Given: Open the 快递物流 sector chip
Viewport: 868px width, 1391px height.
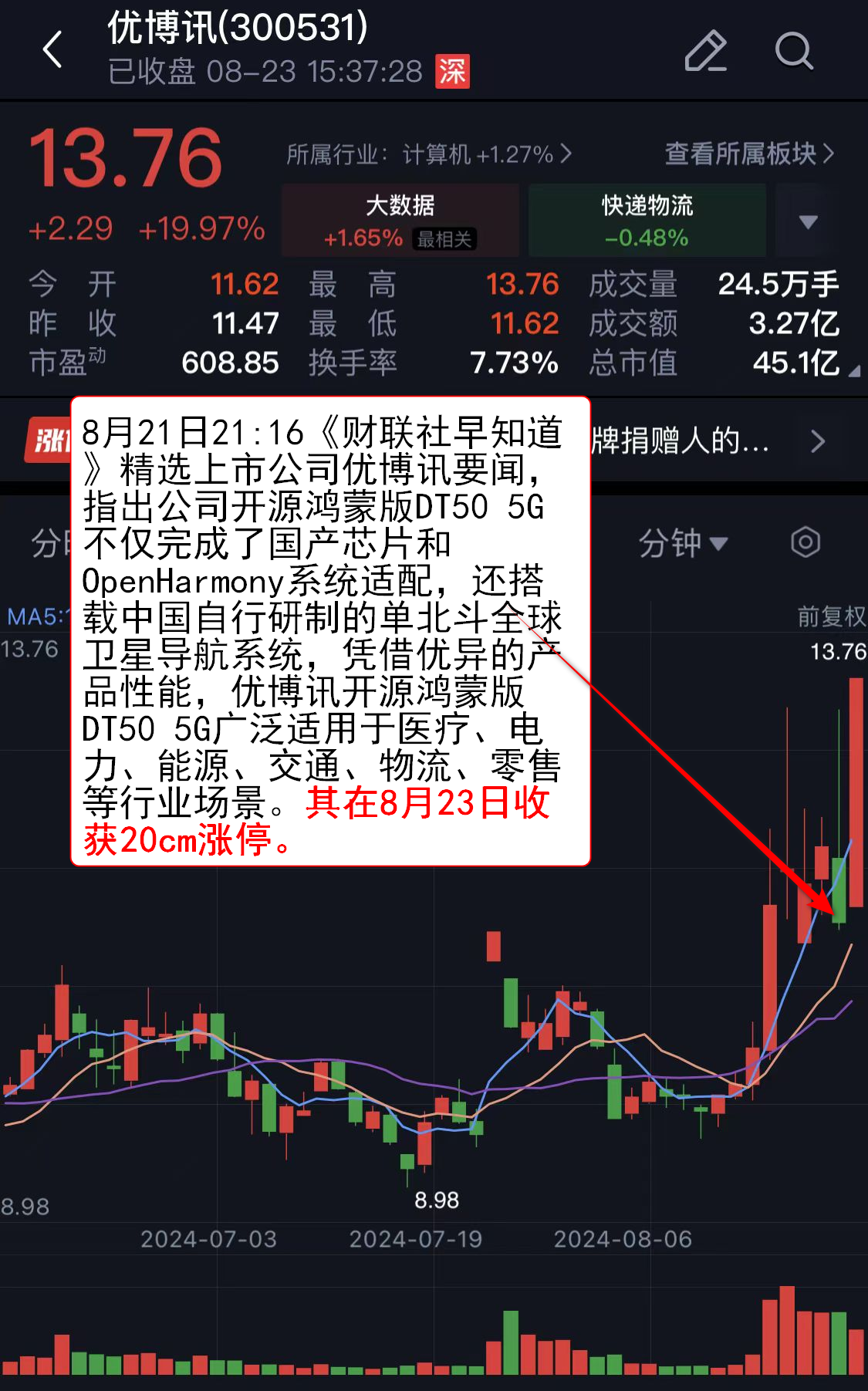Looking at the screenshot, I should pyautogui.click(x=647, y=220).
